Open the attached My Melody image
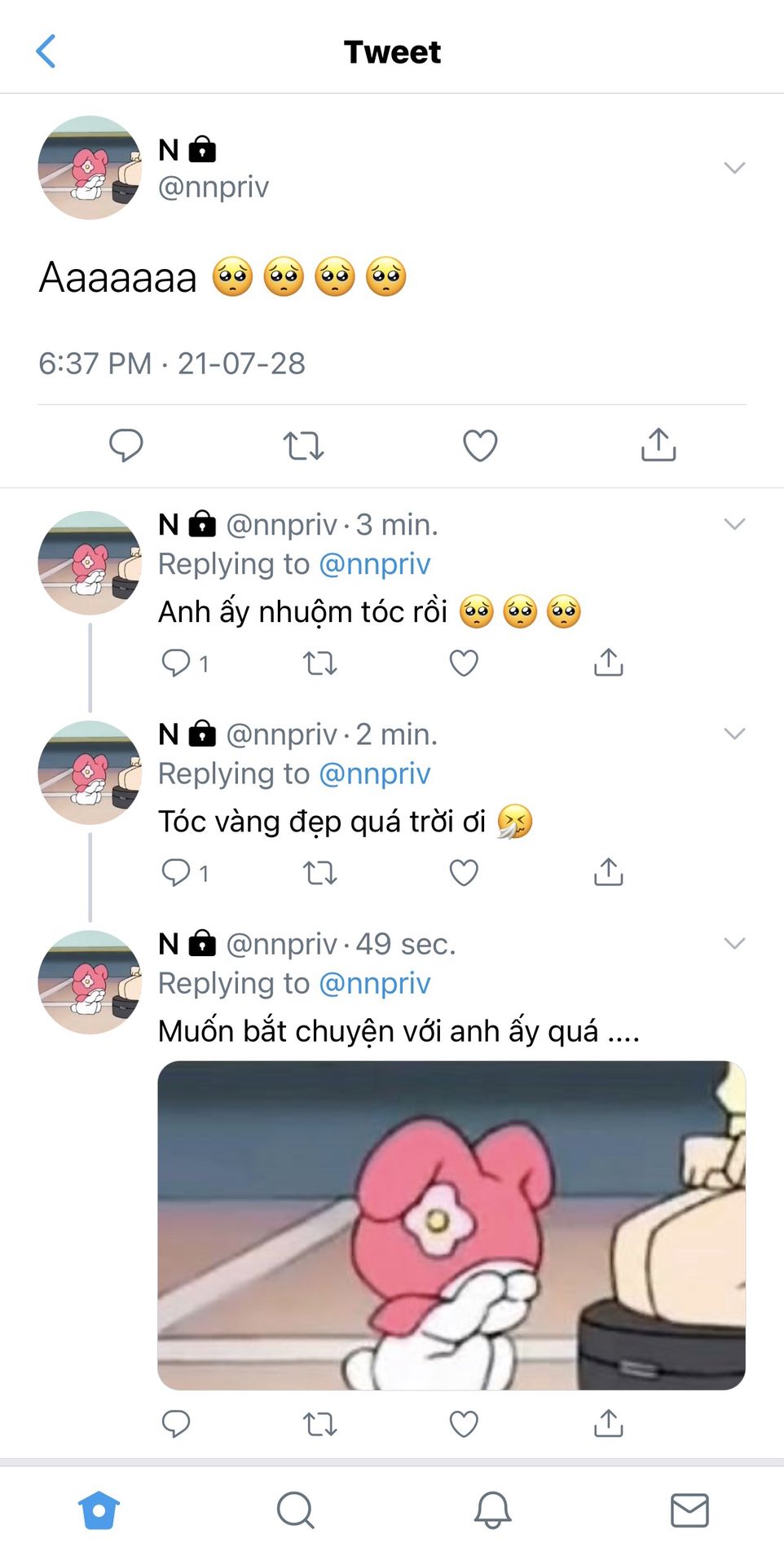Viewport: 784px width, 1565px height. pos(451,1225)
